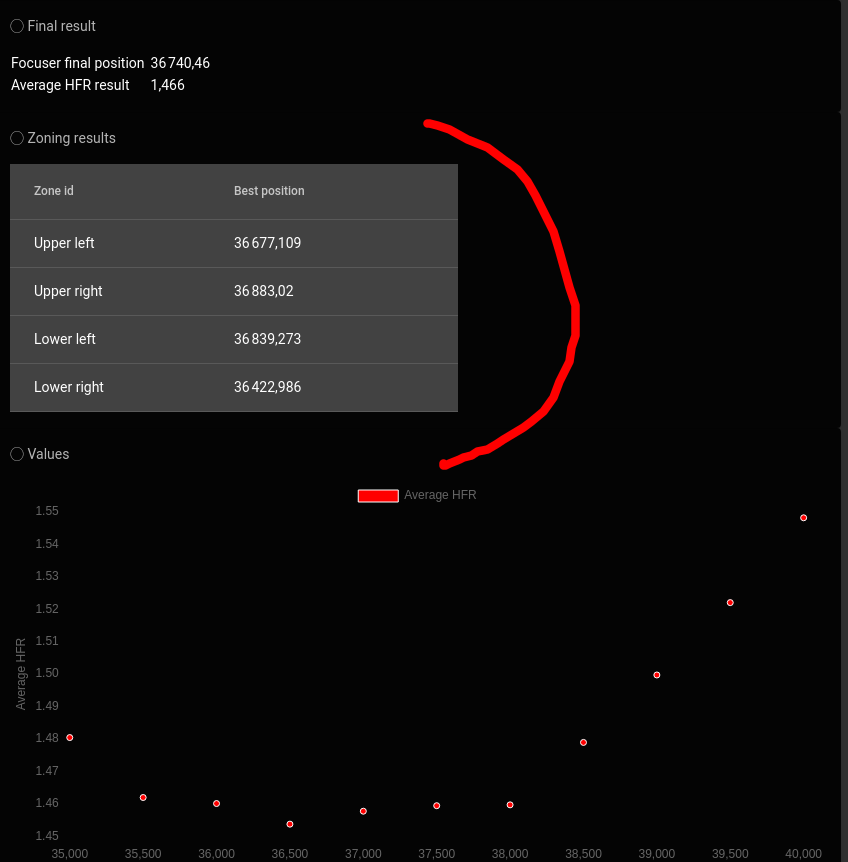
Task: Expand or collapse the Values section
Action: click(x=17, y=454)
